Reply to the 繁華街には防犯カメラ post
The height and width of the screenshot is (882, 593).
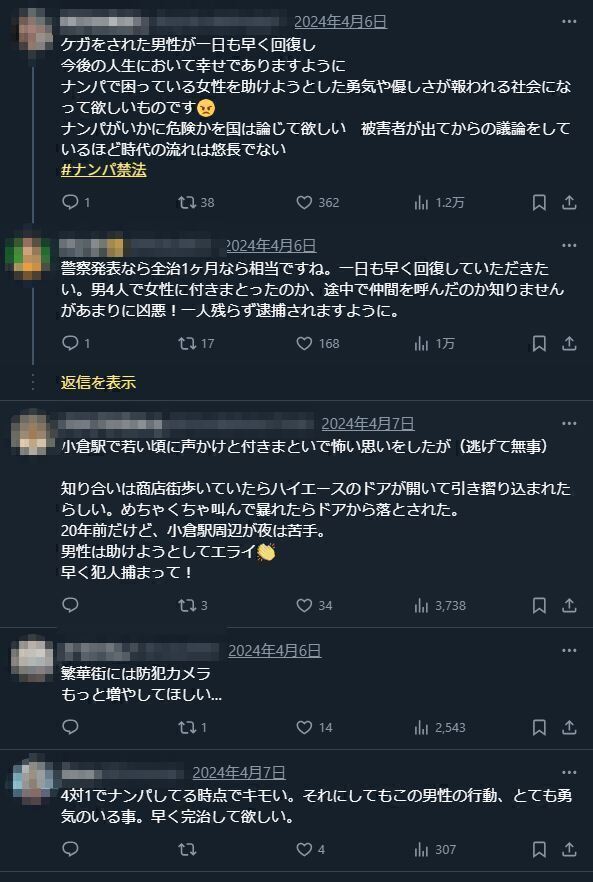[x=70, y=727]
